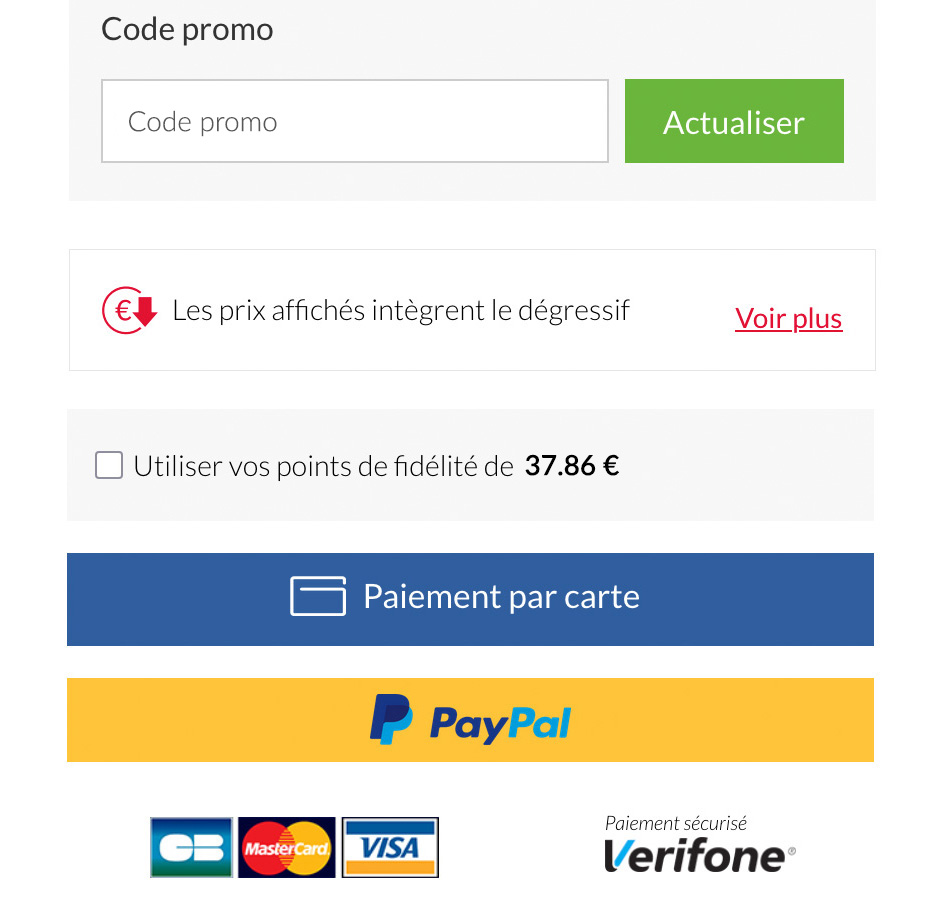
Task: Pay with the PayPal button
Action: point(470,720)
